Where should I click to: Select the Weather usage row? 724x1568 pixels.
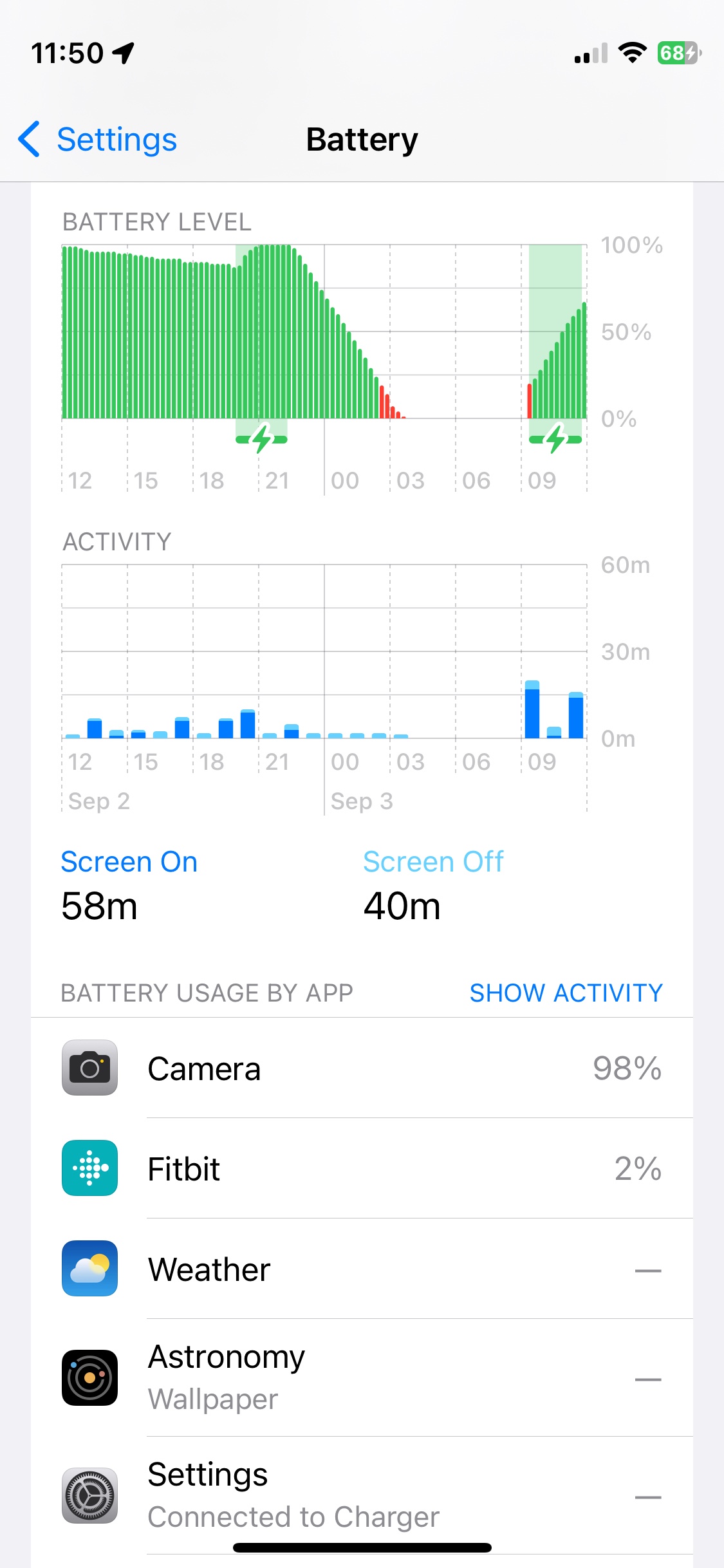click(x=362, y=1269)
